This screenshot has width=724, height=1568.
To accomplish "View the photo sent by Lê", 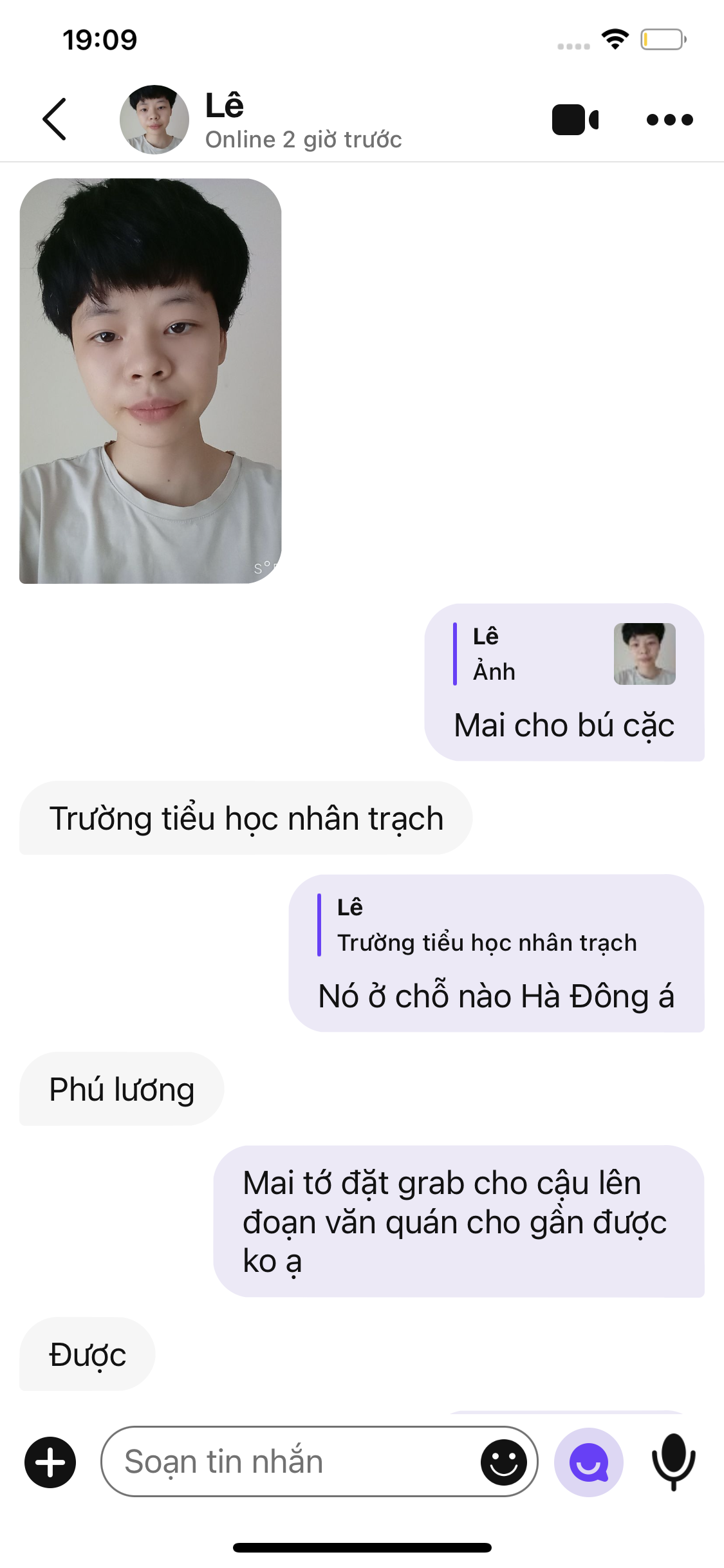I will tap(151, 381).
